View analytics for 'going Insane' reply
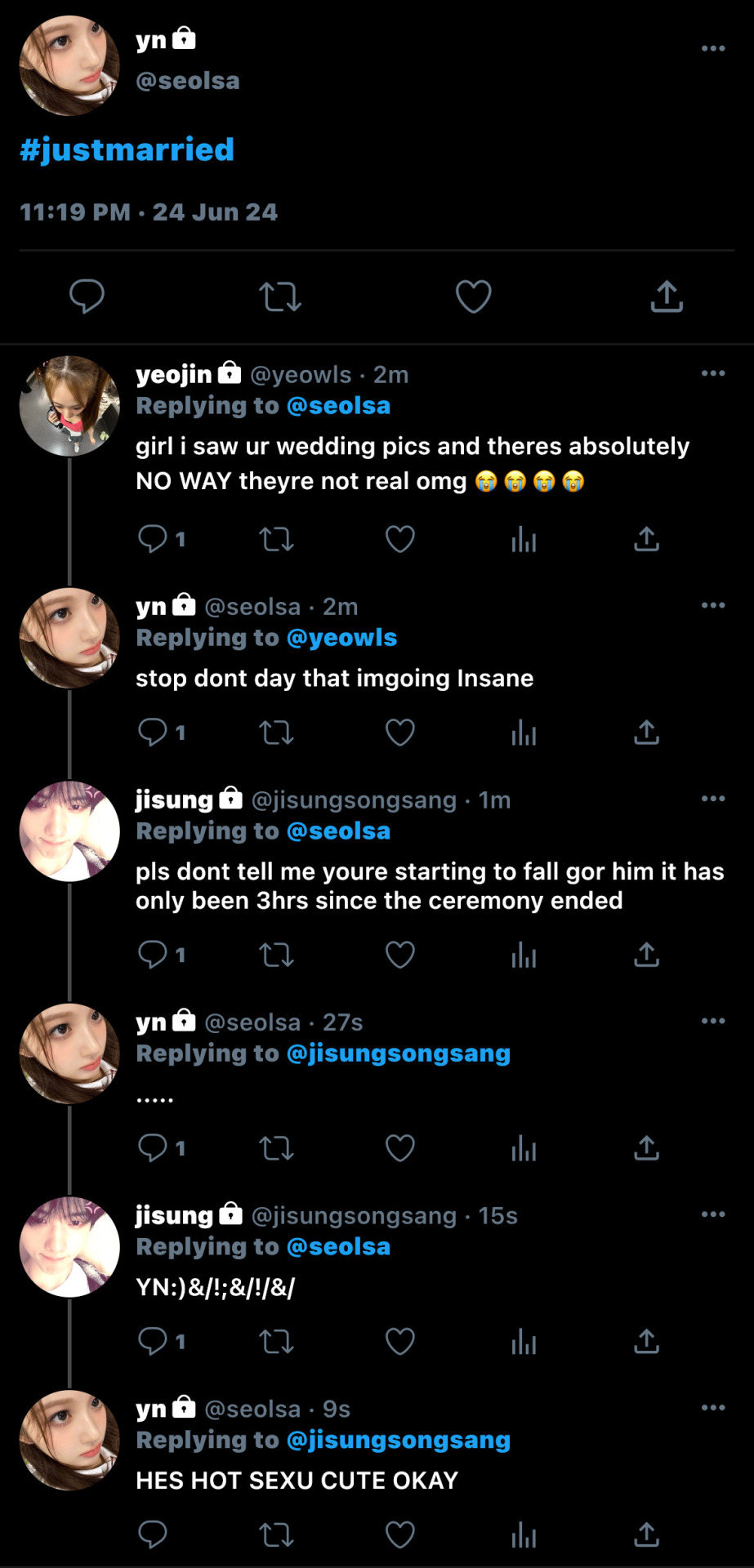This screenshot has height=1568, width=754. pos(523,733)
